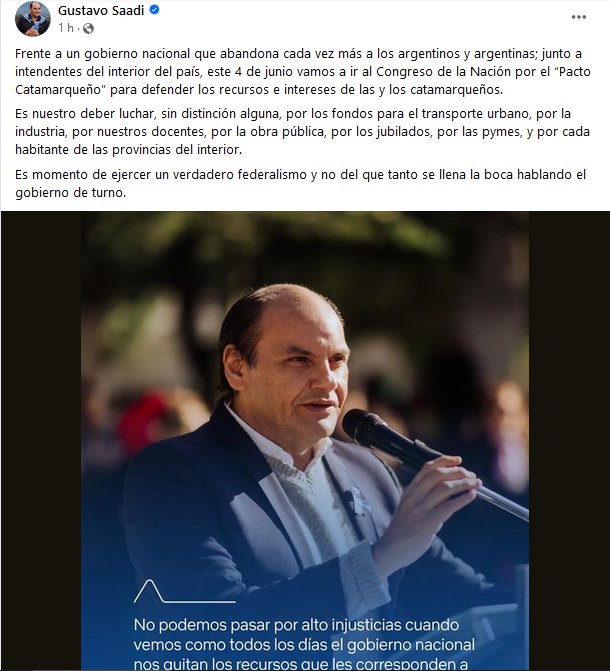Image resolution: width=610 pixels, height=671 pixels.
Task: Open Gustavo Saadi's profile picture
Action: pos(32,18)
